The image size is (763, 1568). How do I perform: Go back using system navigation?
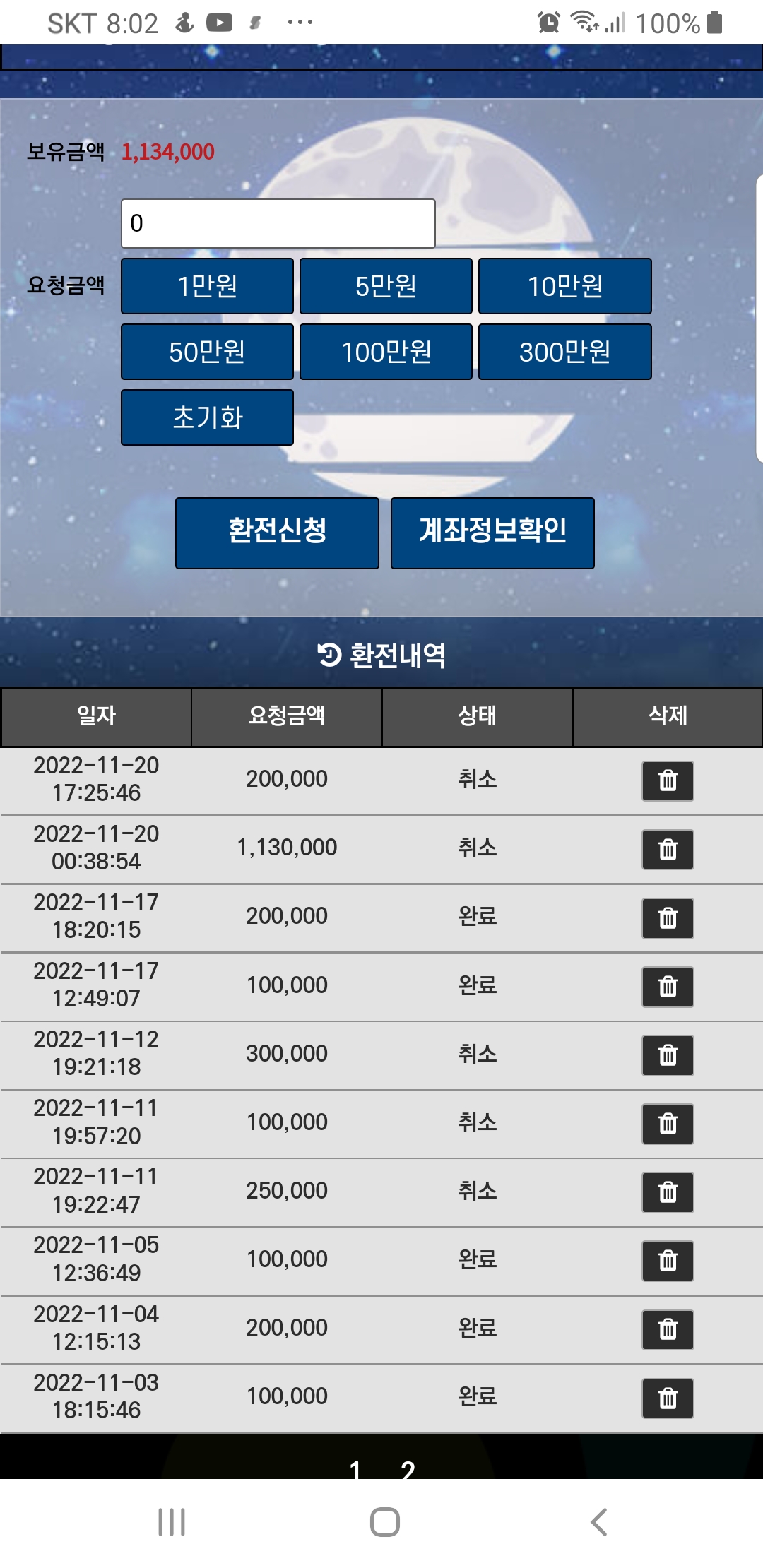click(x=599, y=1522)
